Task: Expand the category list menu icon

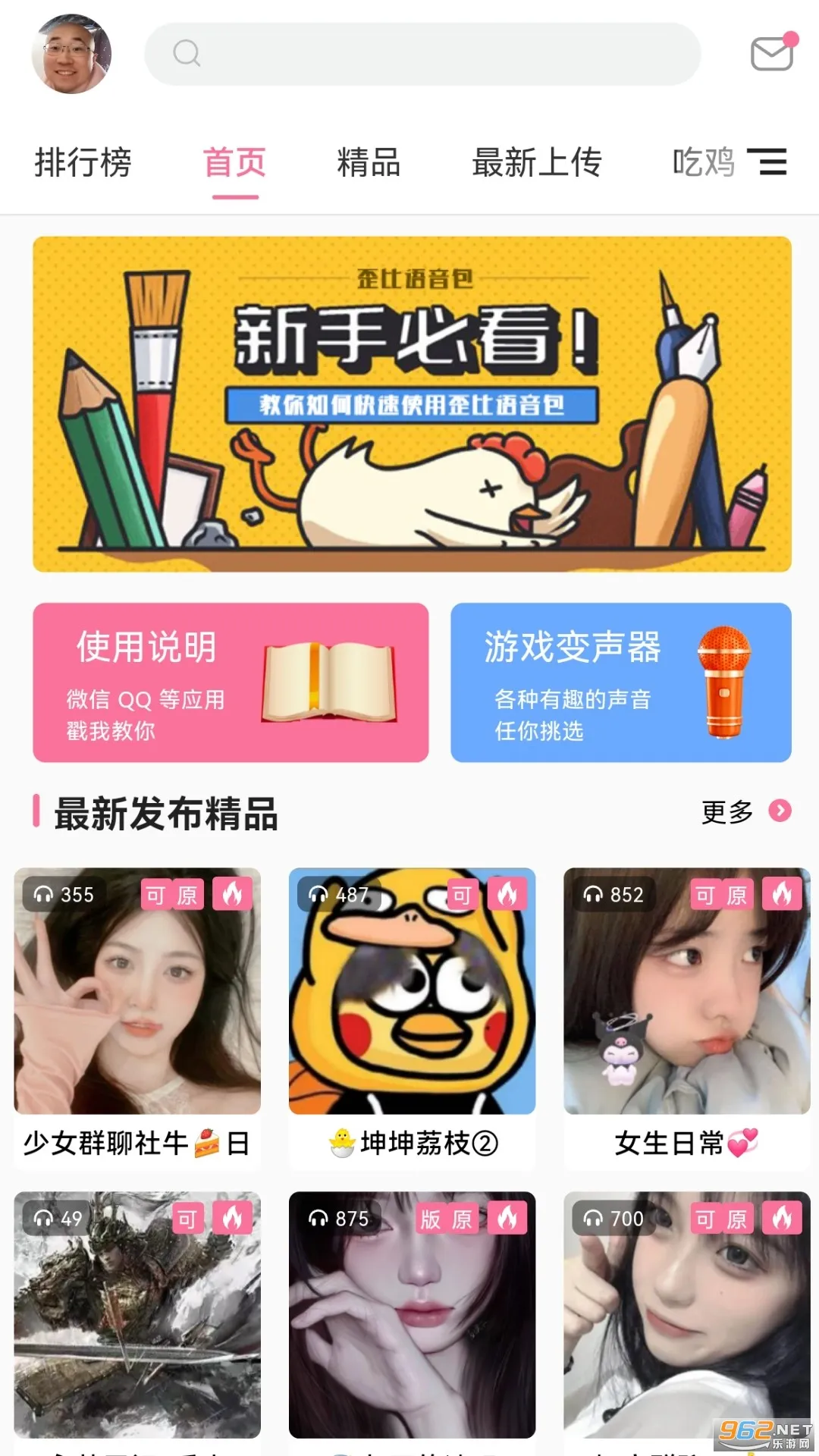Action: tap(768, 162)
